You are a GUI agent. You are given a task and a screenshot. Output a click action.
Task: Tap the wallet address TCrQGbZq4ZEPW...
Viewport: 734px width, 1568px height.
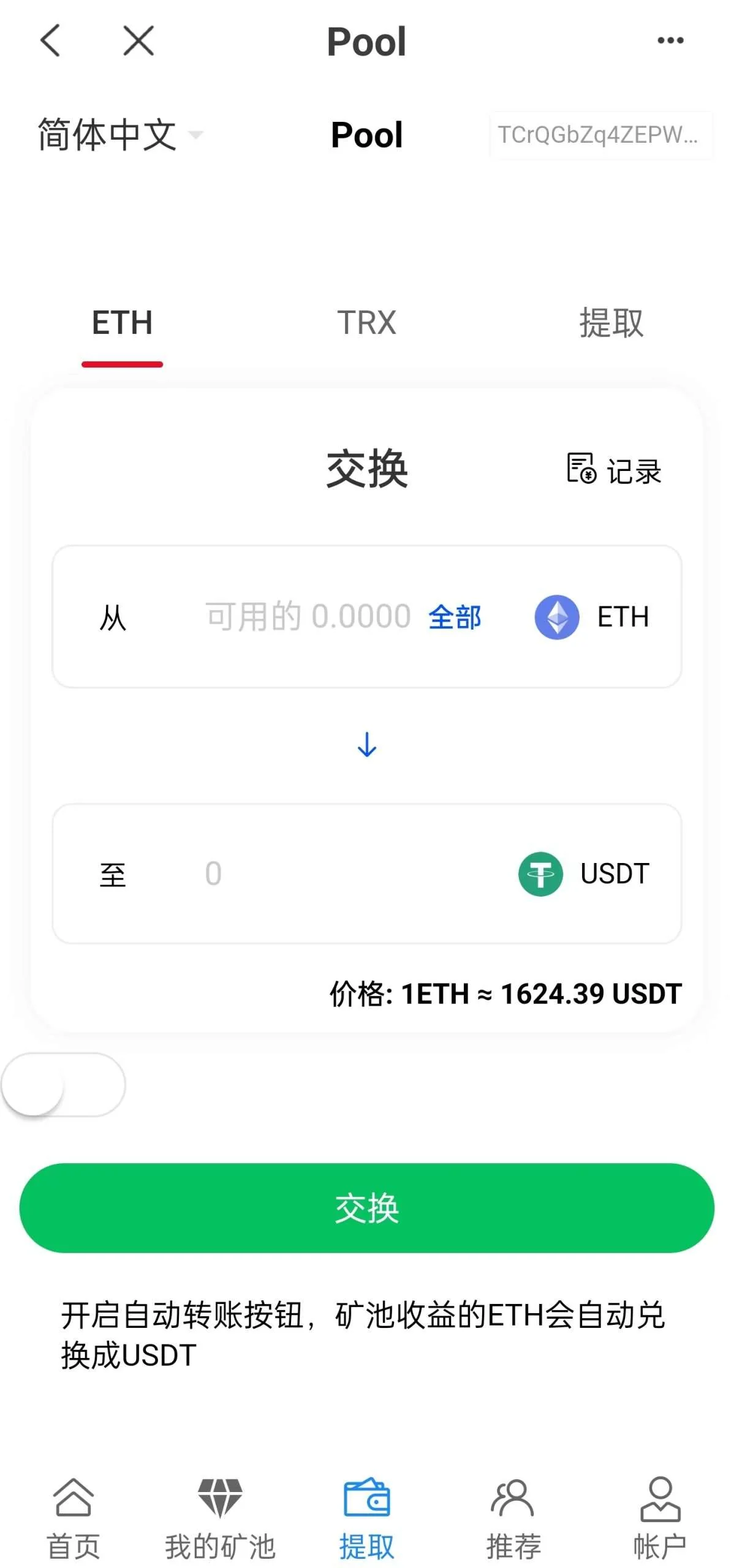pos(600,135)
